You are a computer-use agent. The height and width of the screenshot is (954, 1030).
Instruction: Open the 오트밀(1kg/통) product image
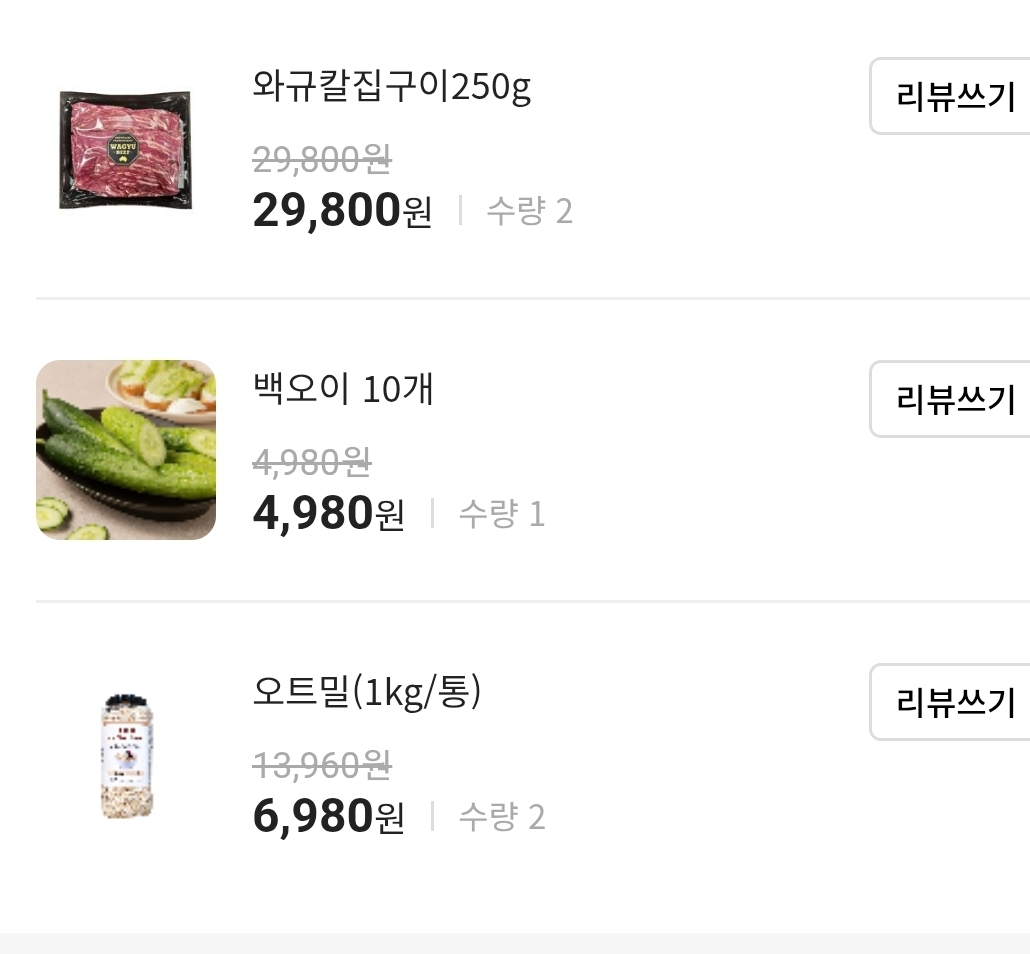click(x=126, y=756)
